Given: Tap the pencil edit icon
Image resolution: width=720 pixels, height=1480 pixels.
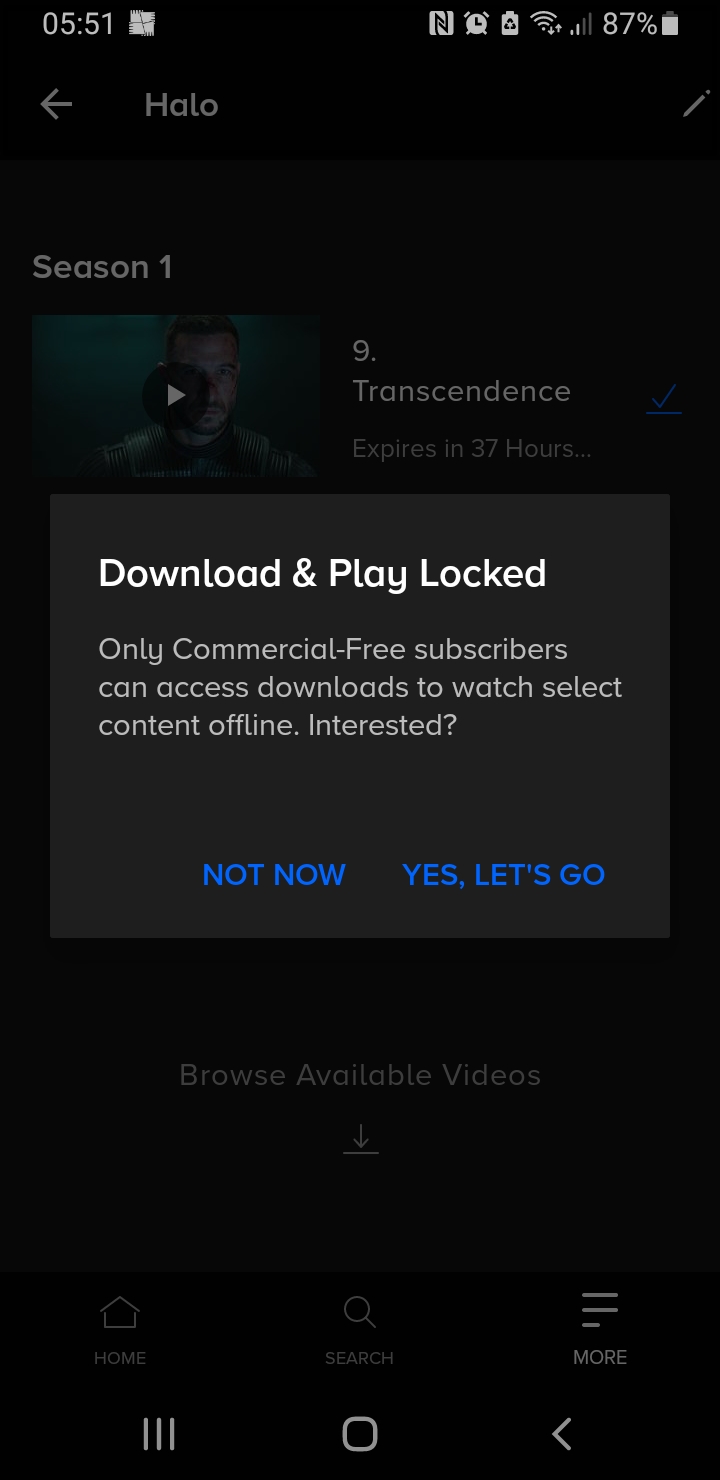Looking at the screenshot, I should point(696,104).
